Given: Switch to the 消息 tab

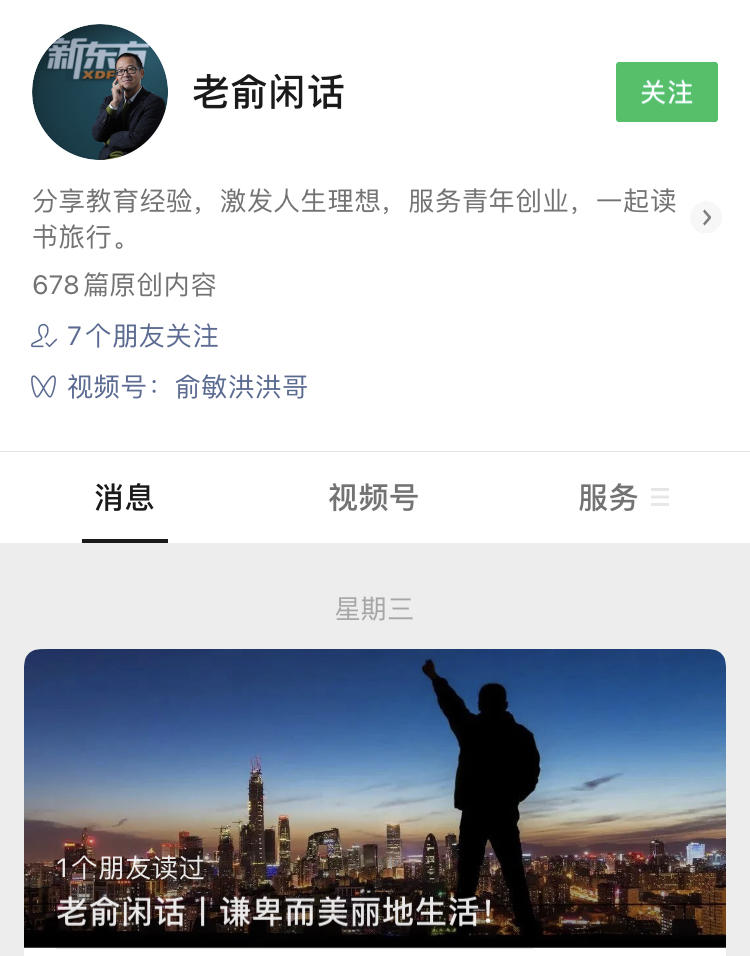Looking at the screenshot, I should coord(125,498).
